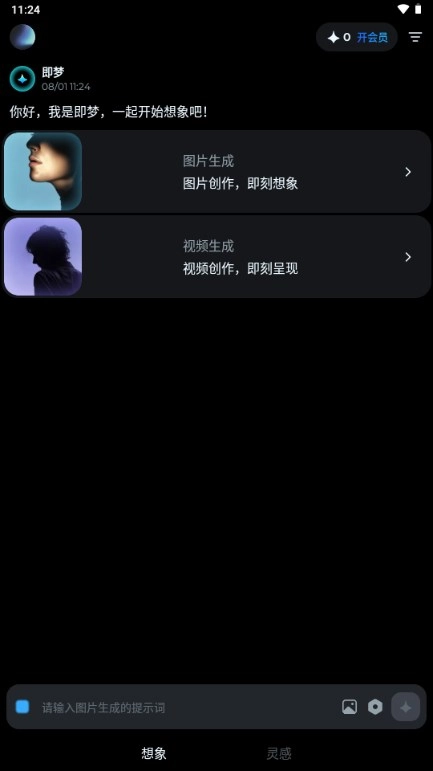The width and height of the screenshot is (433, 771).
Task: Open the hexagon generation settings icon
Action: (x=375, y=707)
